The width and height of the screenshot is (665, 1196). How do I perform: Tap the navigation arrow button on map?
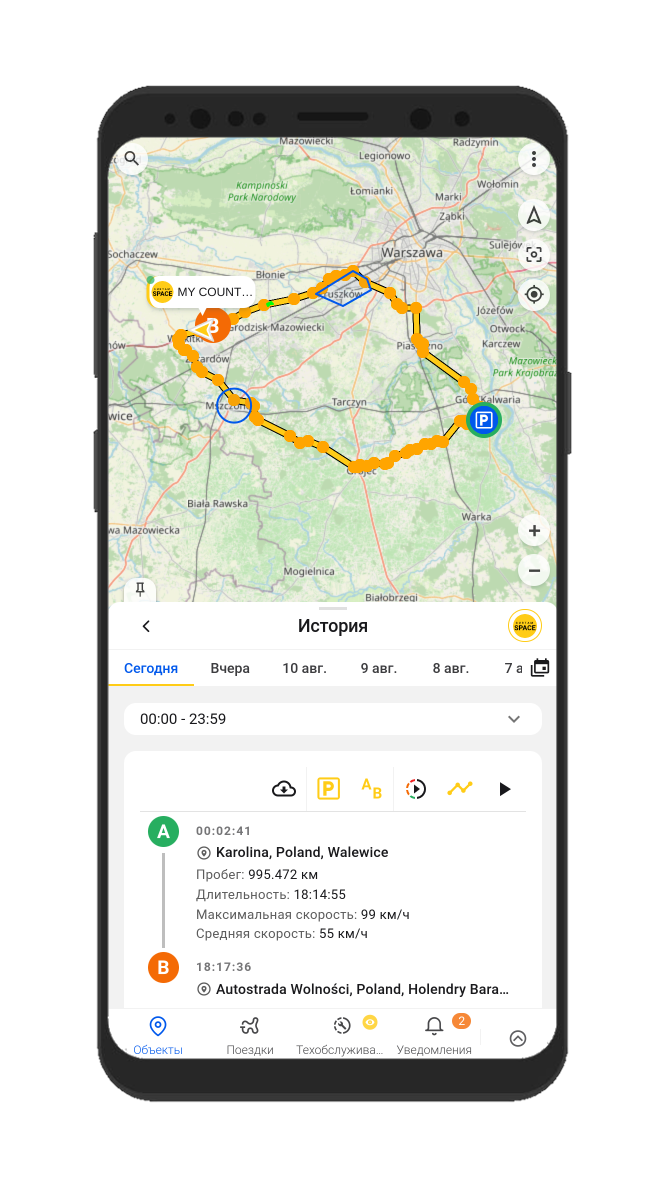(x=534, y=215)
